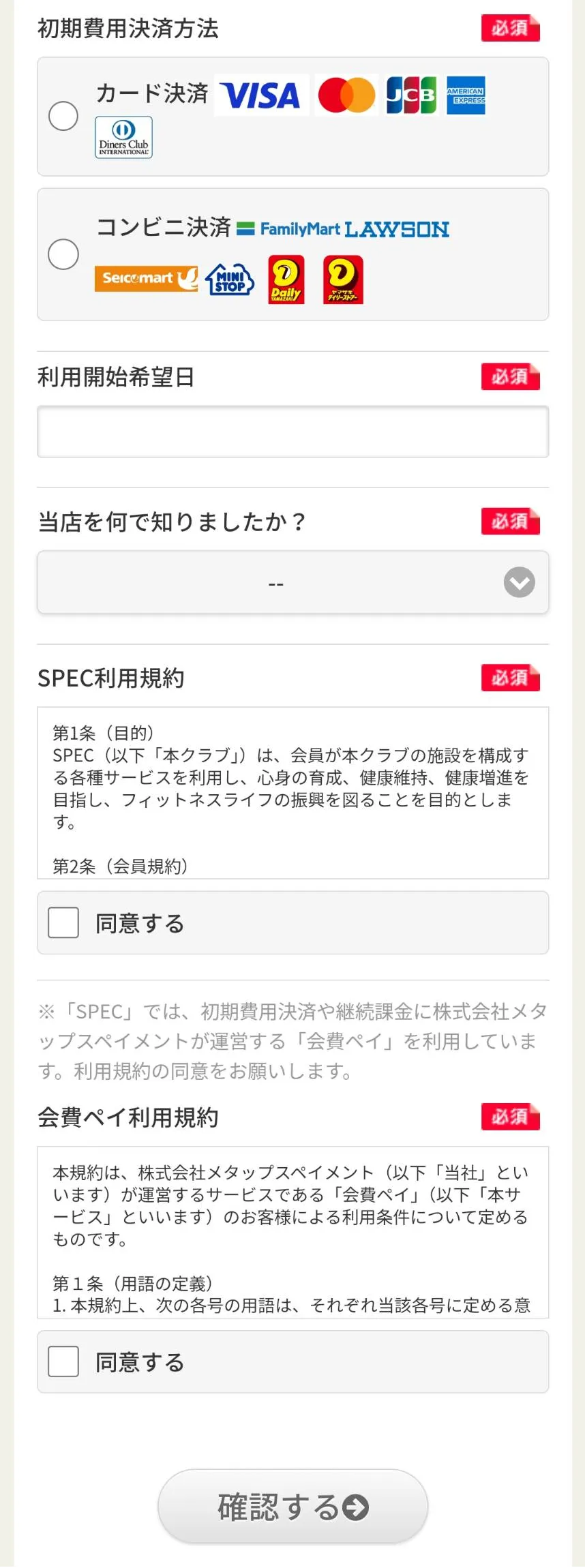Click the 必須 badge next to 利用開始希望日
585x1568 pixels.
point(510,376)
